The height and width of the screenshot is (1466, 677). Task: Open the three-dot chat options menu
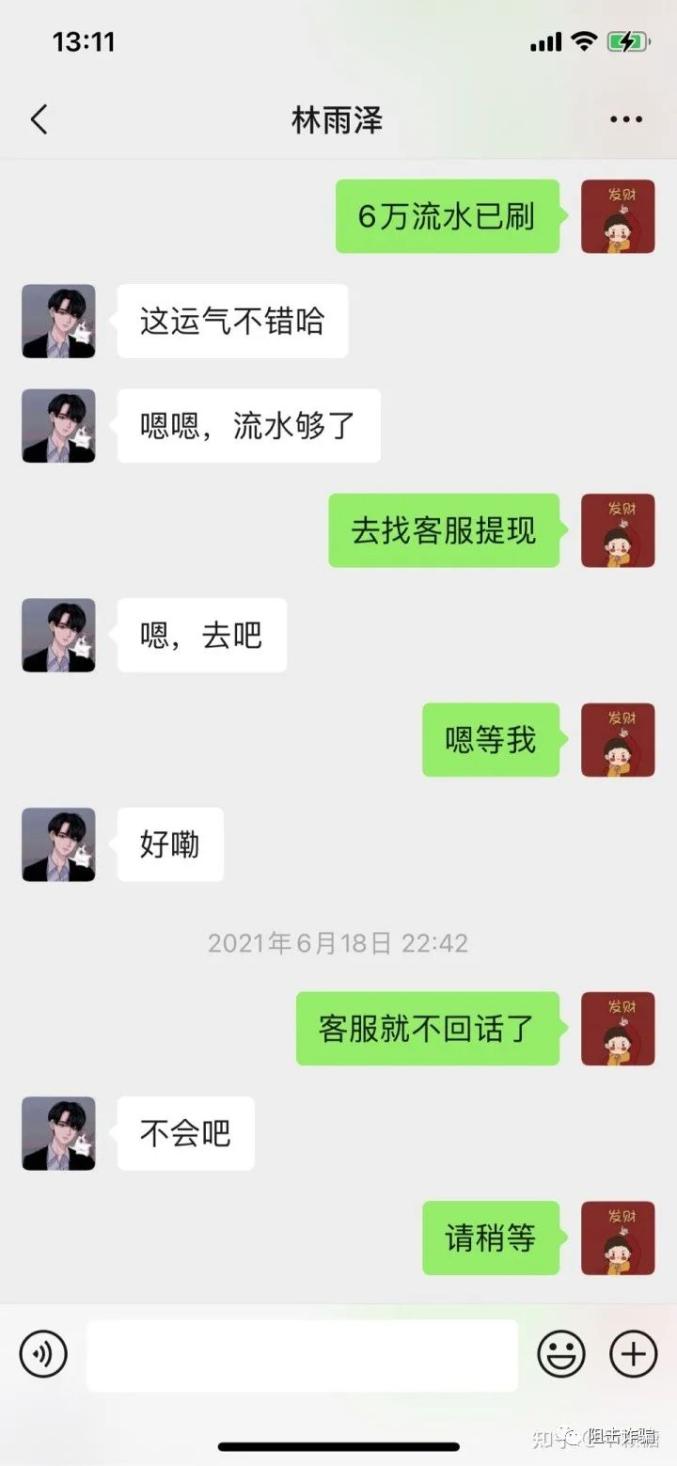626,120
